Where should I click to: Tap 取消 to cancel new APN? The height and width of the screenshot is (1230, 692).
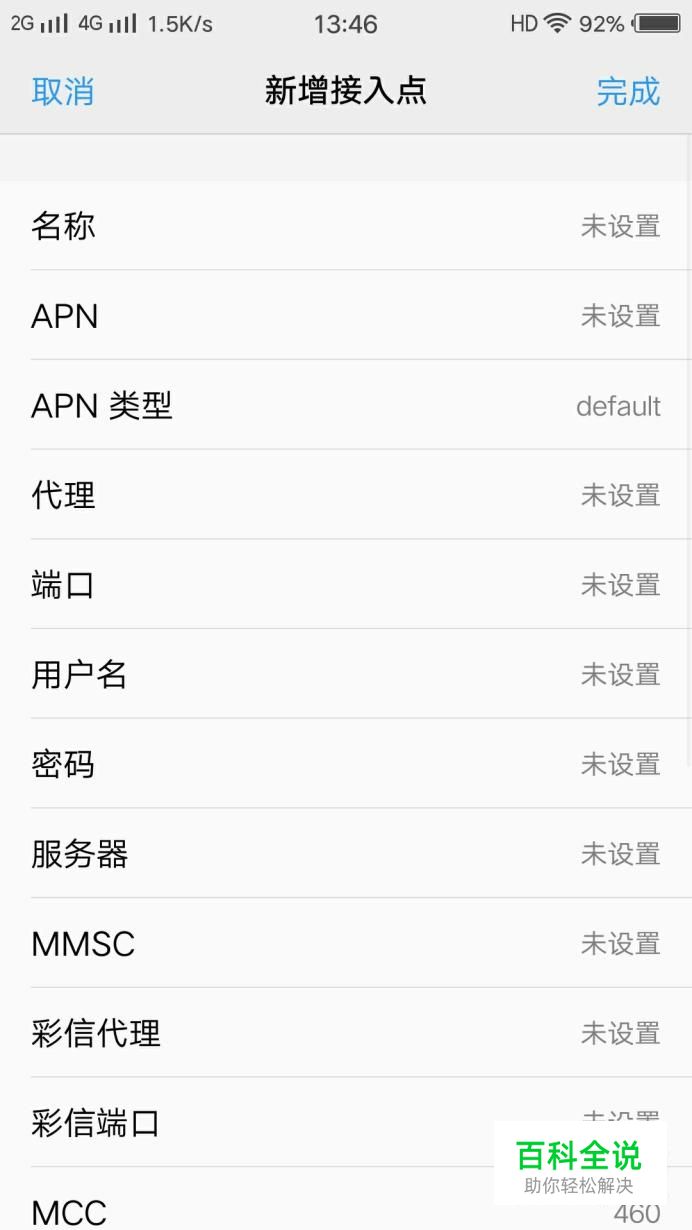click(x=63, y=91)
